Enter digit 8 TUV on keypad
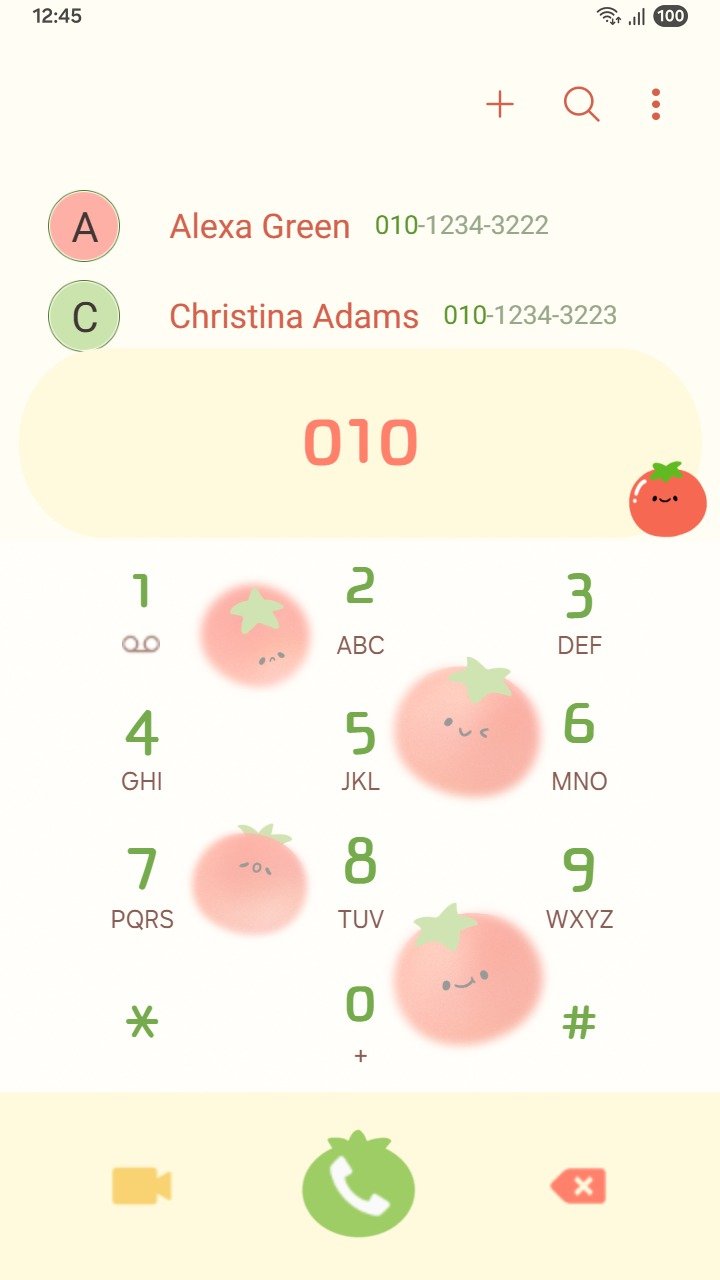Viewport: 720px width, 1280px height. tap(360, 885)
